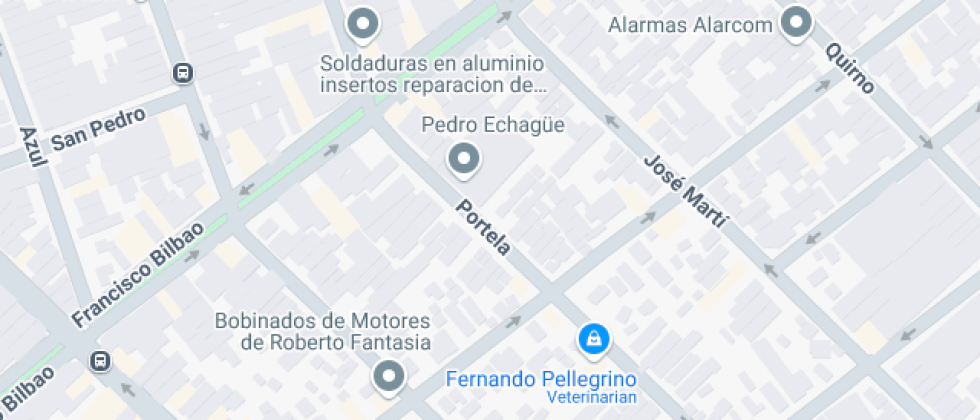The image size is (980, 420).
Task: Tap the Soldaduras en aluminio pin
Action: point(362,26)
